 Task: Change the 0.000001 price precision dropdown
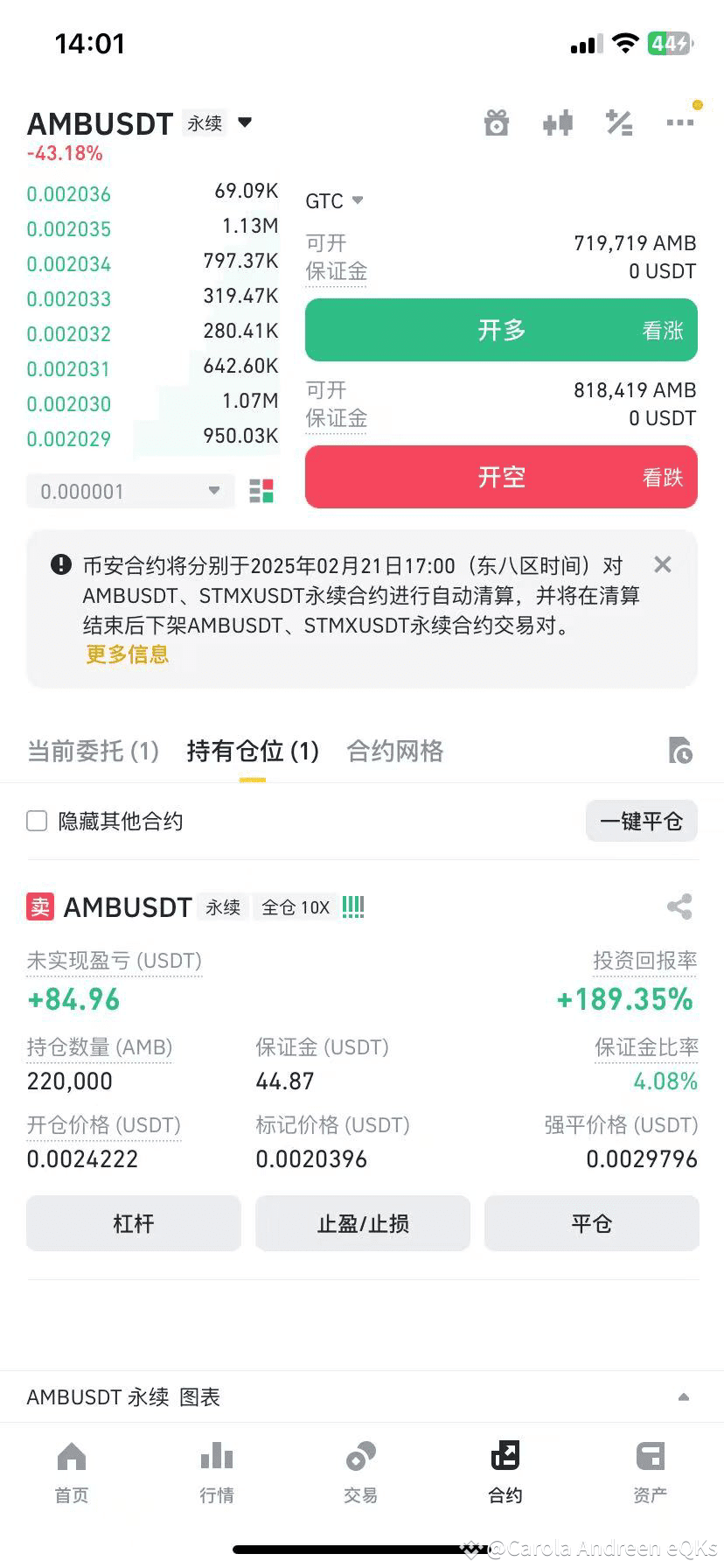pyautogui.click(x=130, y=491)
